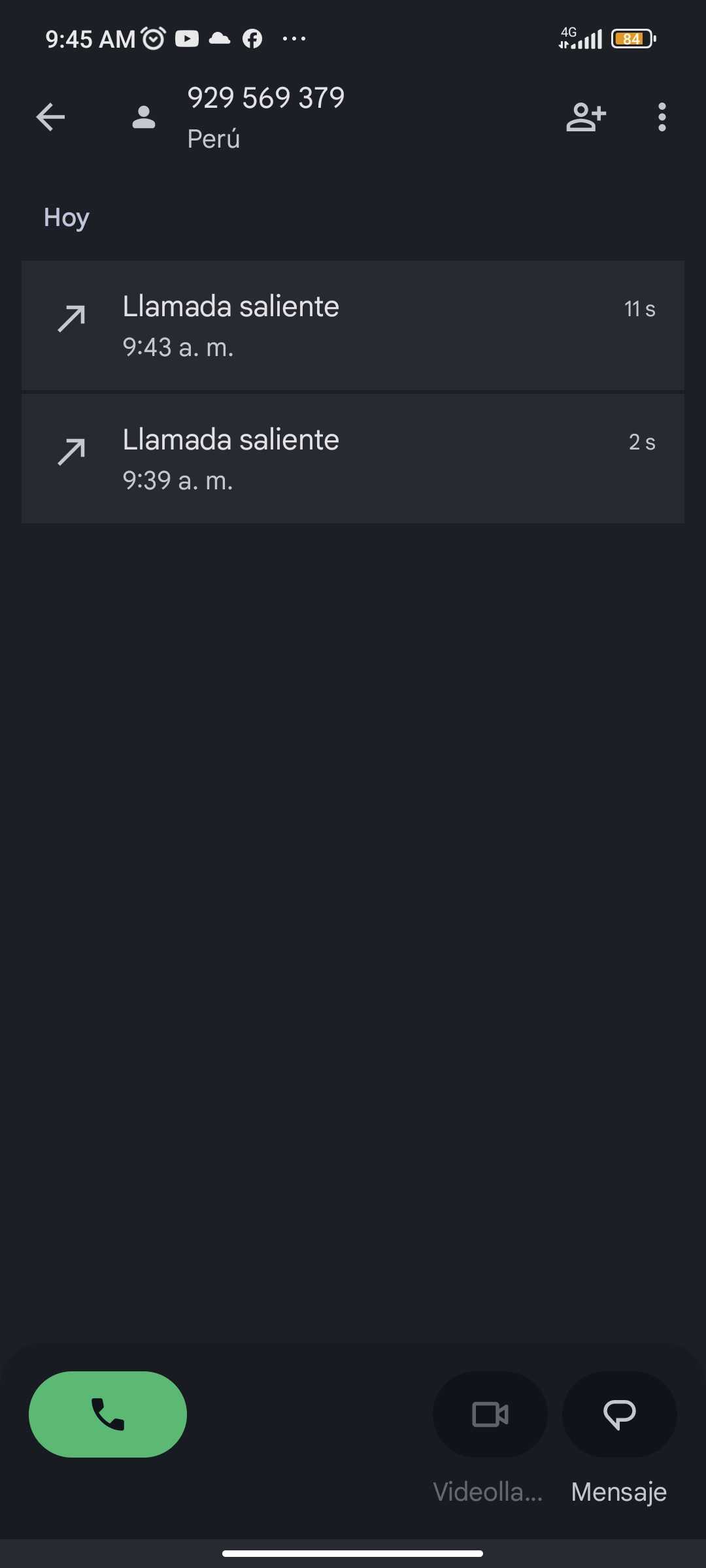Go back using the arrow icon

[50, 118]
